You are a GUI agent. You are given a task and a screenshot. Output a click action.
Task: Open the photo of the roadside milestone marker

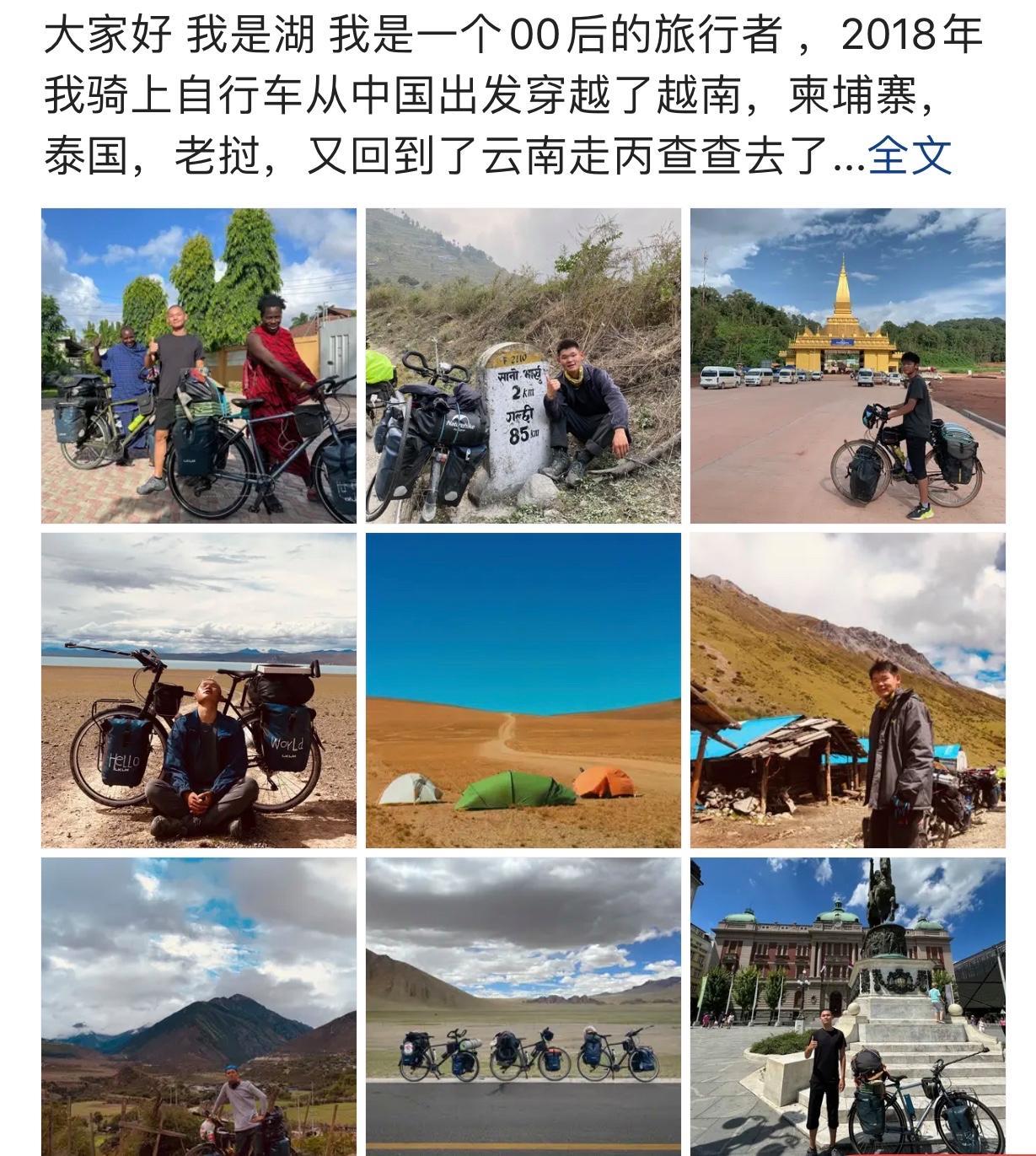coord(523,365)
